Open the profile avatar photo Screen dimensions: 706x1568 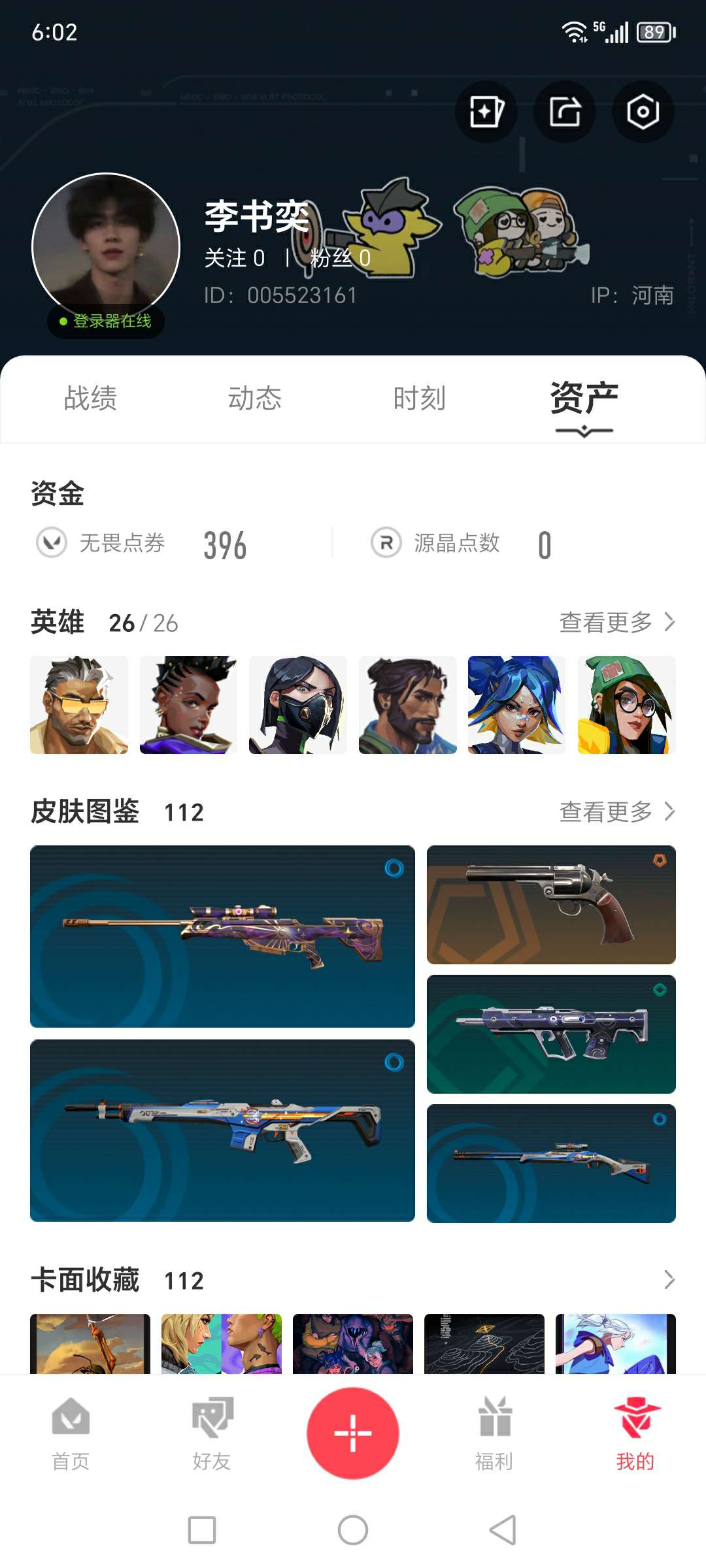coord(106,247)
